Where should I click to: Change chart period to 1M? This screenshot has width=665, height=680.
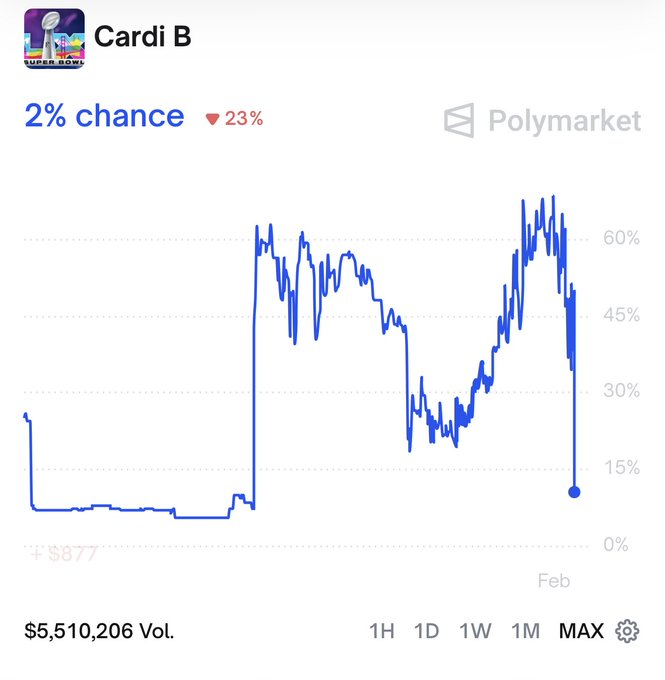[x=525, y=631]
